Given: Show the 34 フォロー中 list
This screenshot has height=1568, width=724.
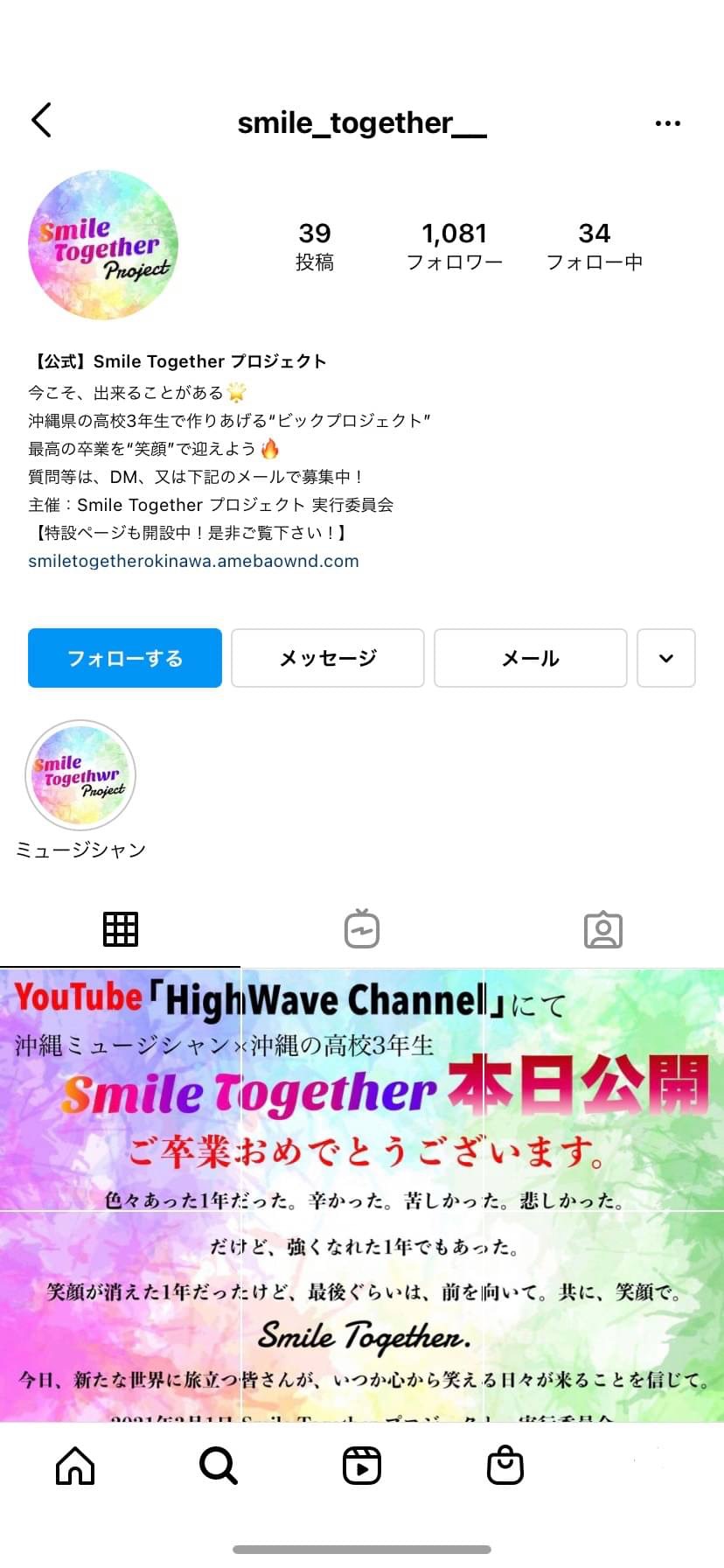Looking at the screenshot, I should pos(595,246).
